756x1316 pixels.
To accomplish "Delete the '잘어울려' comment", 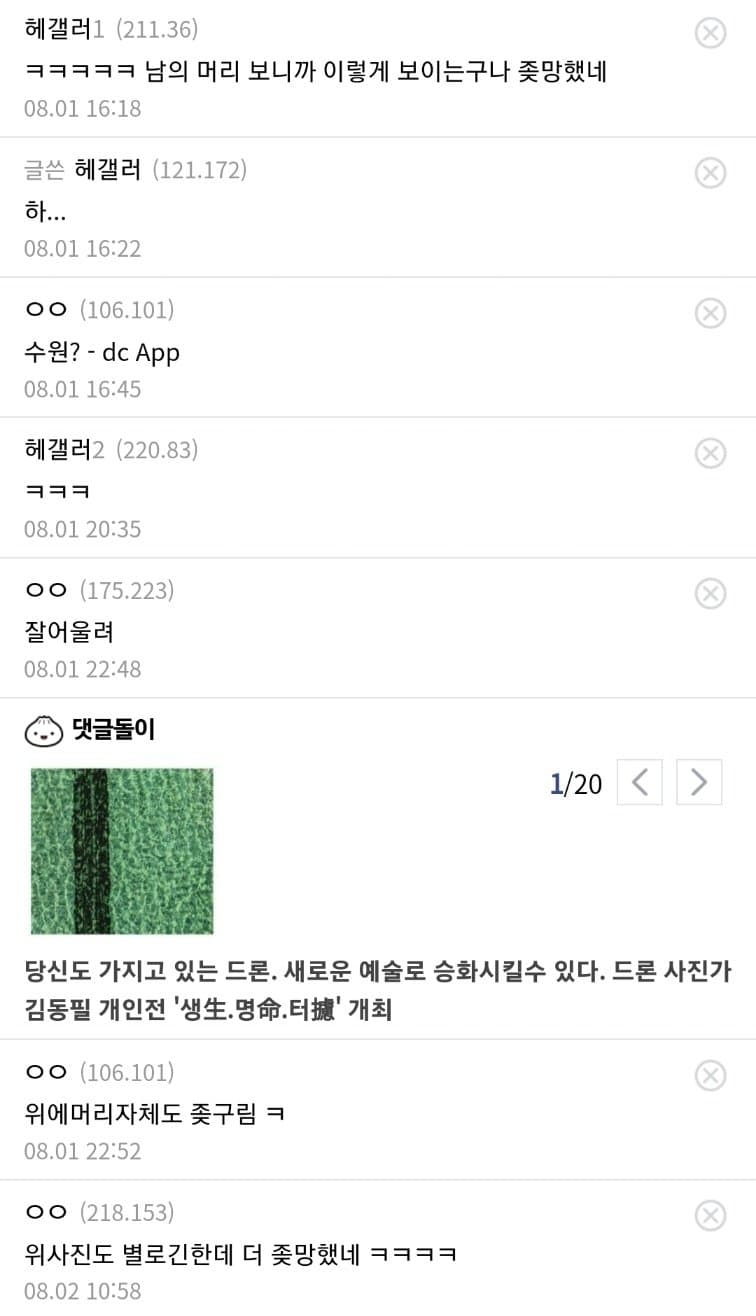I will (710, 592).
